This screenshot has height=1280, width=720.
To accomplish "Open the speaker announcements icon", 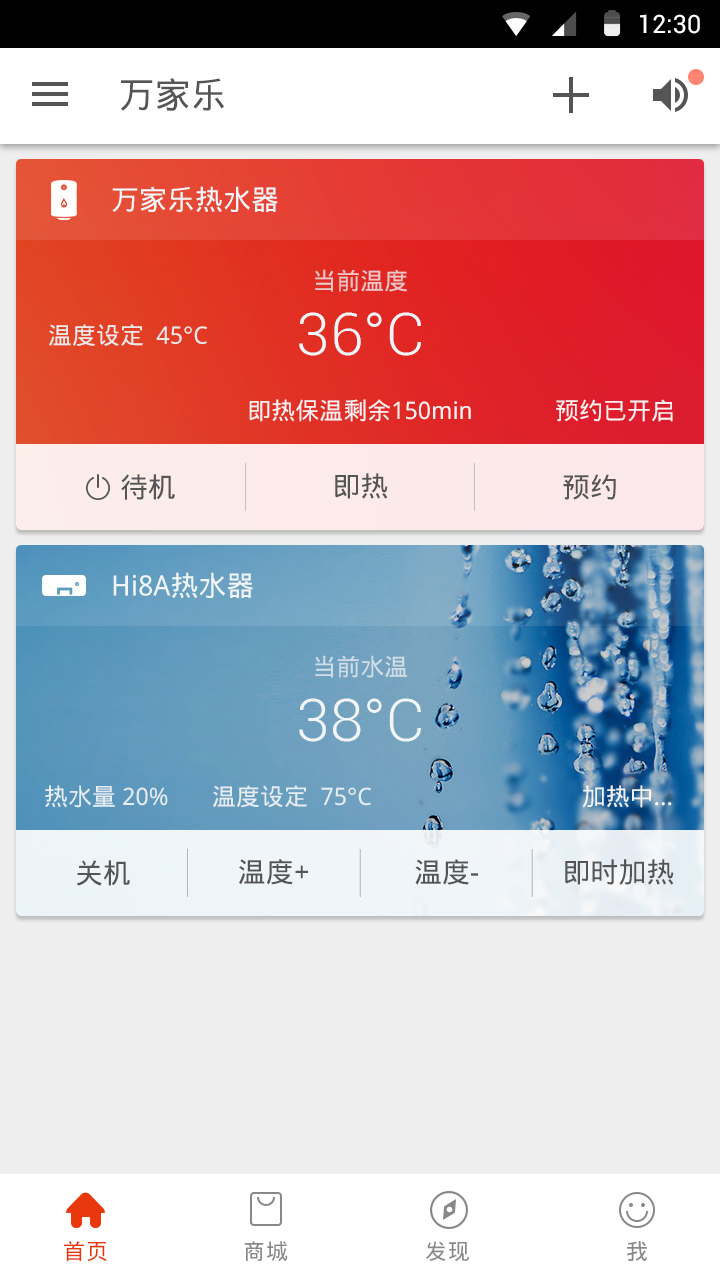I will 672,95.
